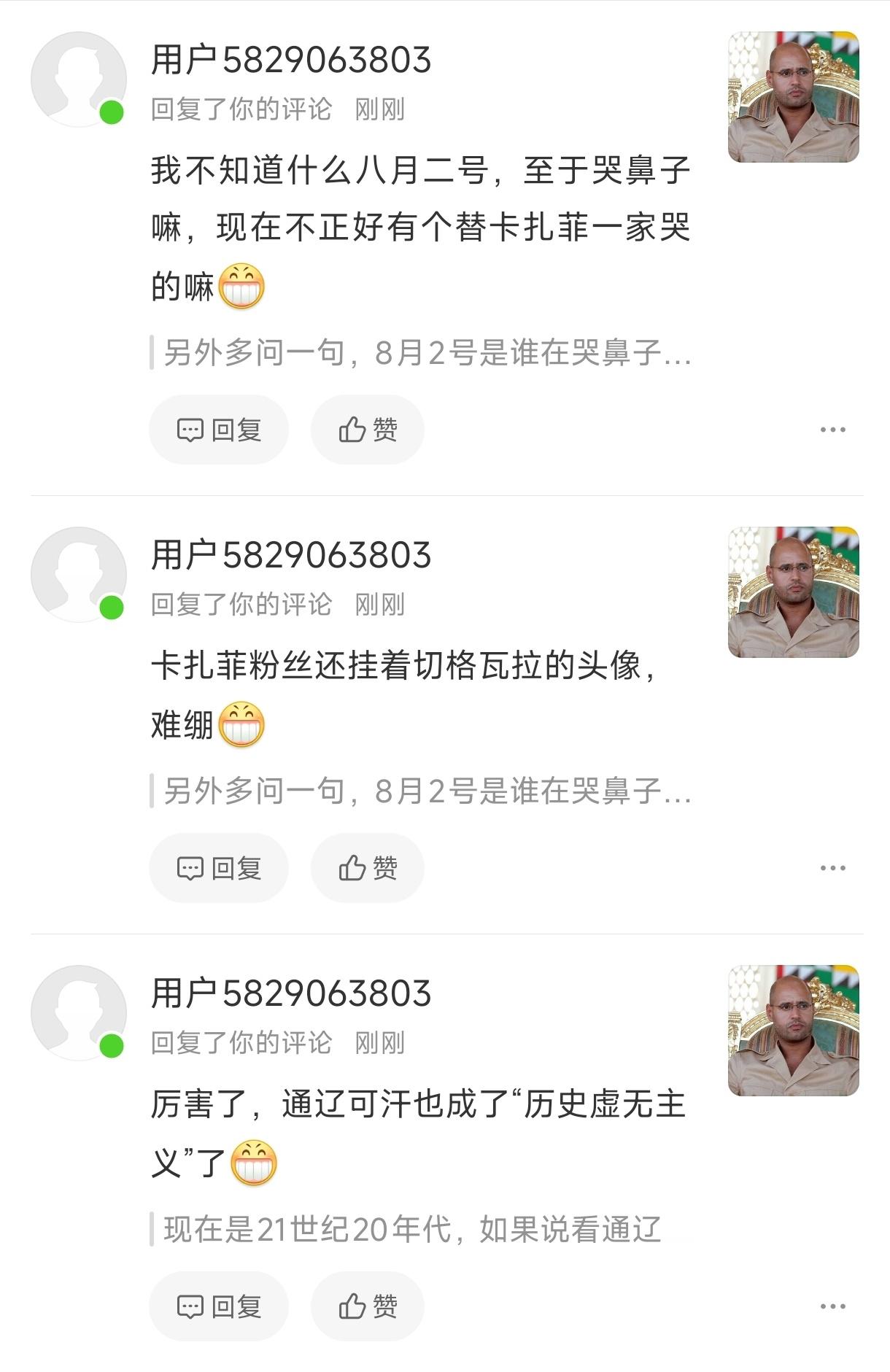890x1372 pixels.
Task: Click the thumbs-up icon beside 赞 on the second comment
Action: coord(353,867)
